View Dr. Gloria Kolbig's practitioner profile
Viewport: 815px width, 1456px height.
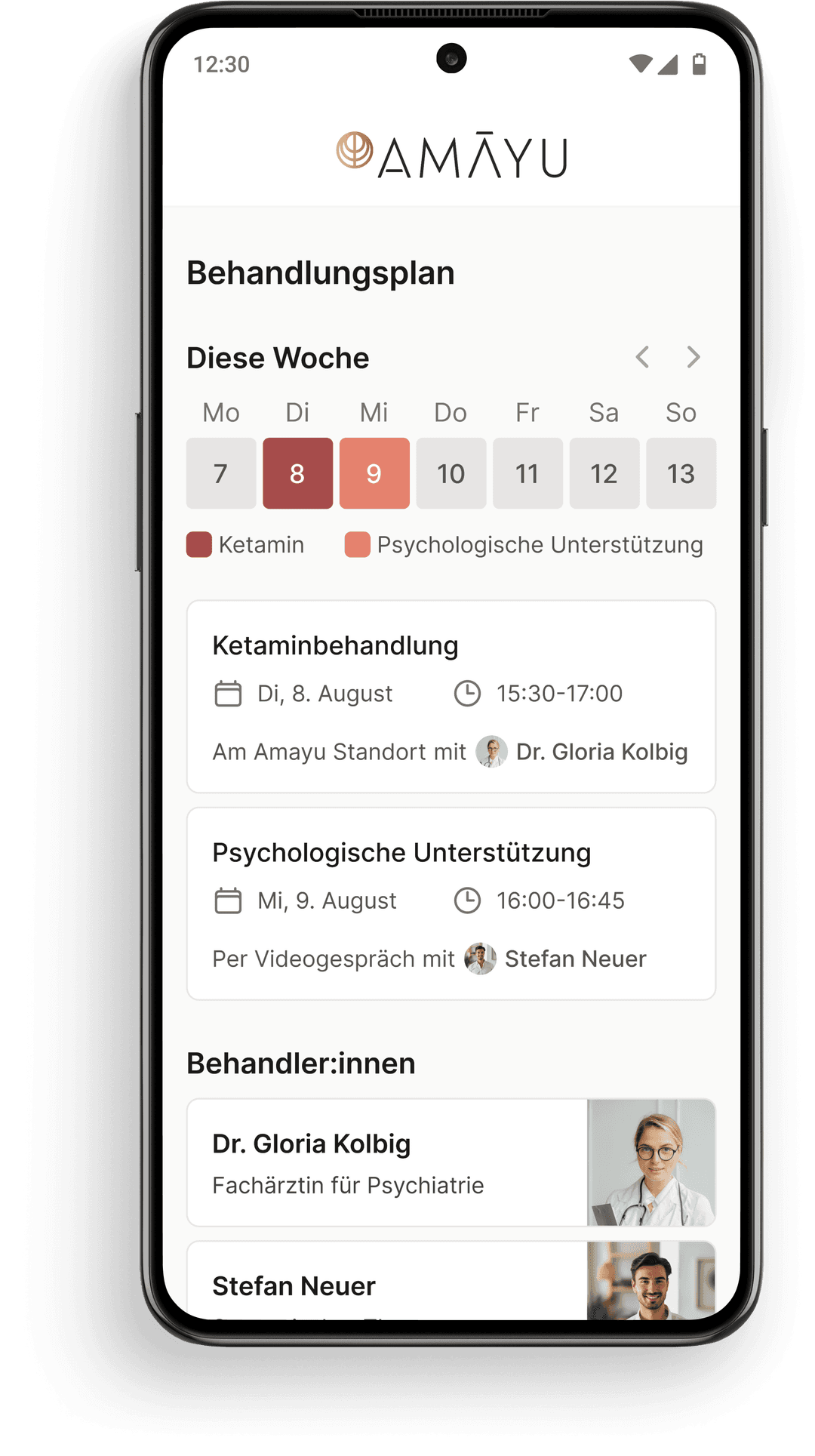tap(451, 1162)
